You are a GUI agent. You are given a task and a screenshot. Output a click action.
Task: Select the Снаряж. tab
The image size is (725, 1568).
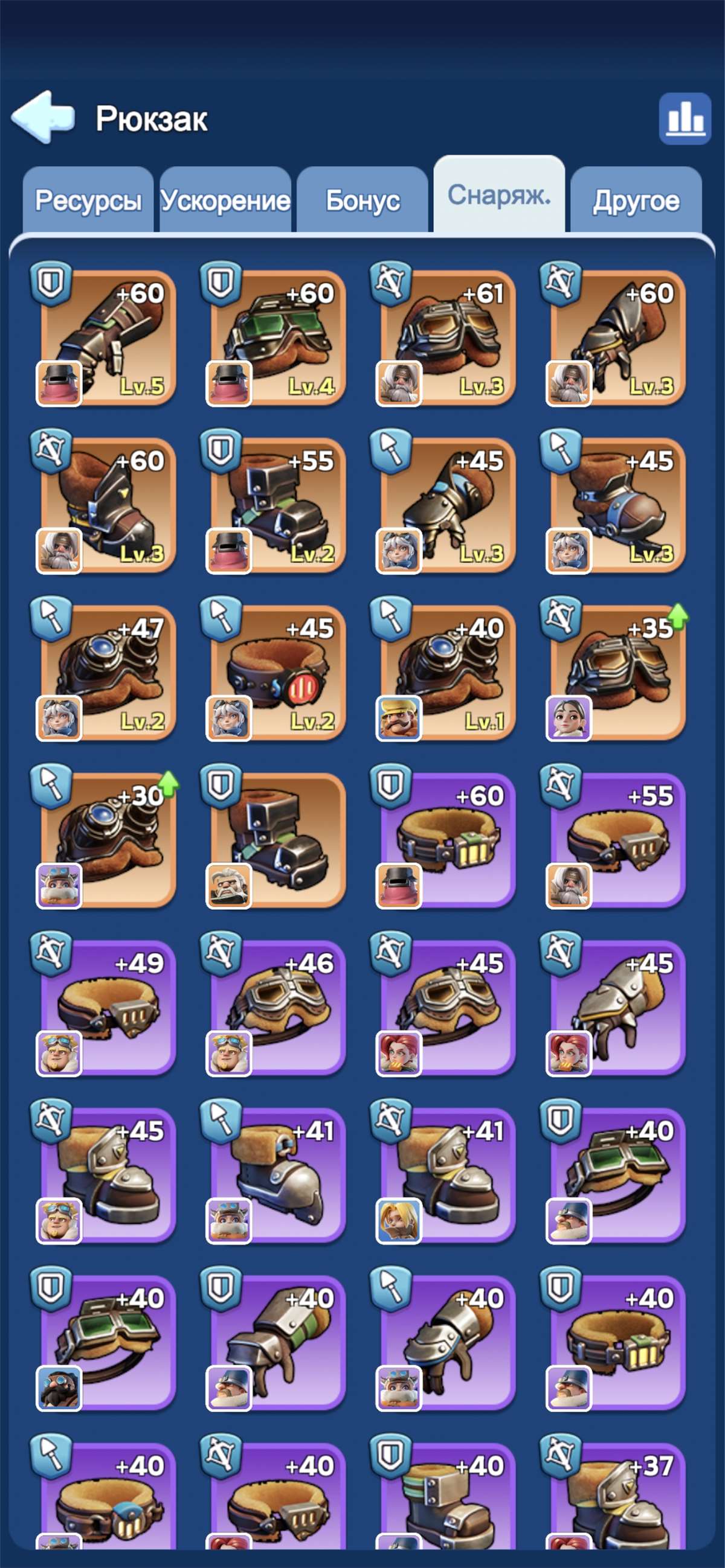point(500,195)
